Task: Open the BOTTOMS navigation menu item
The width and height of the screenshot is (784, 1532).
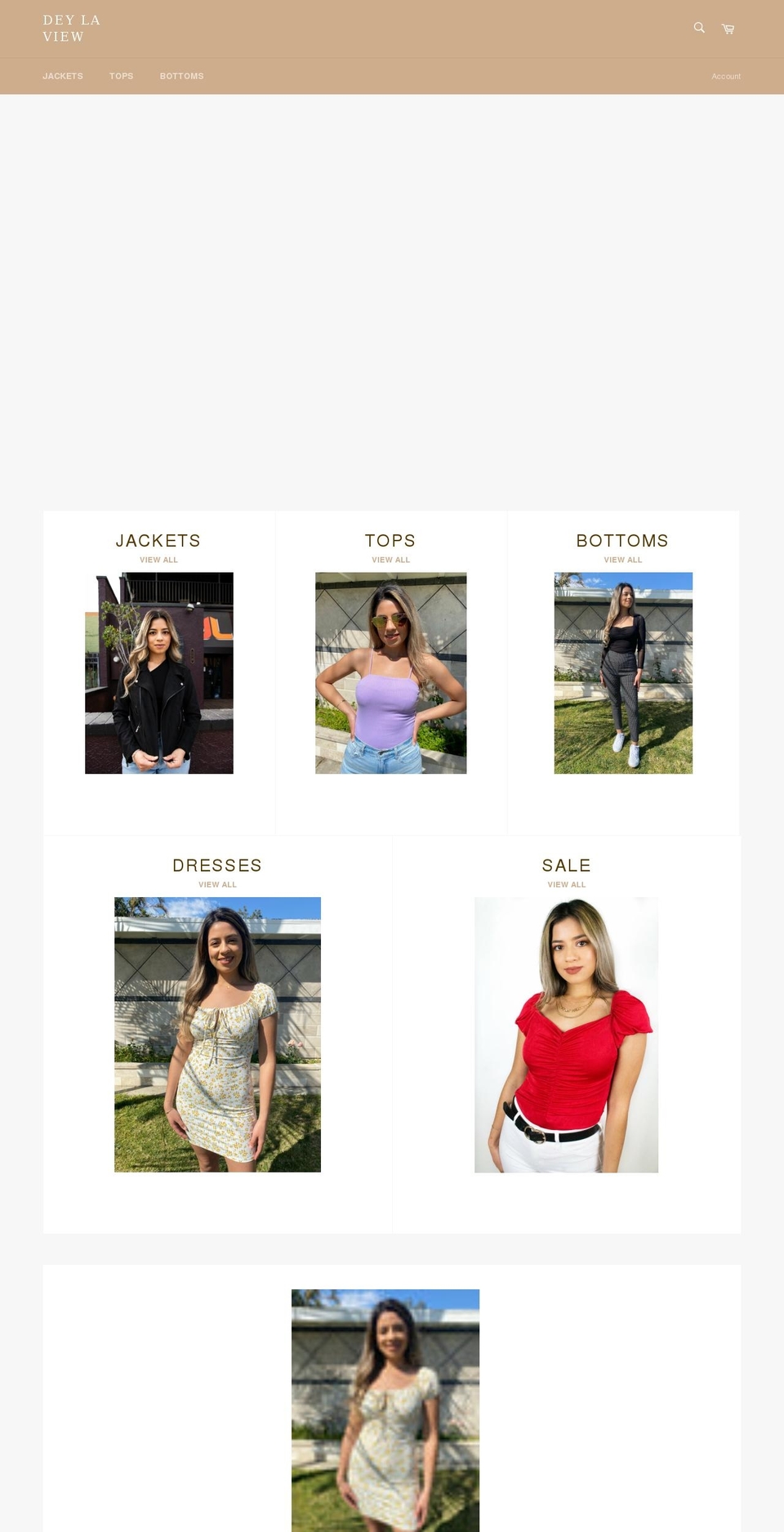Action: [x=181, y=75]
